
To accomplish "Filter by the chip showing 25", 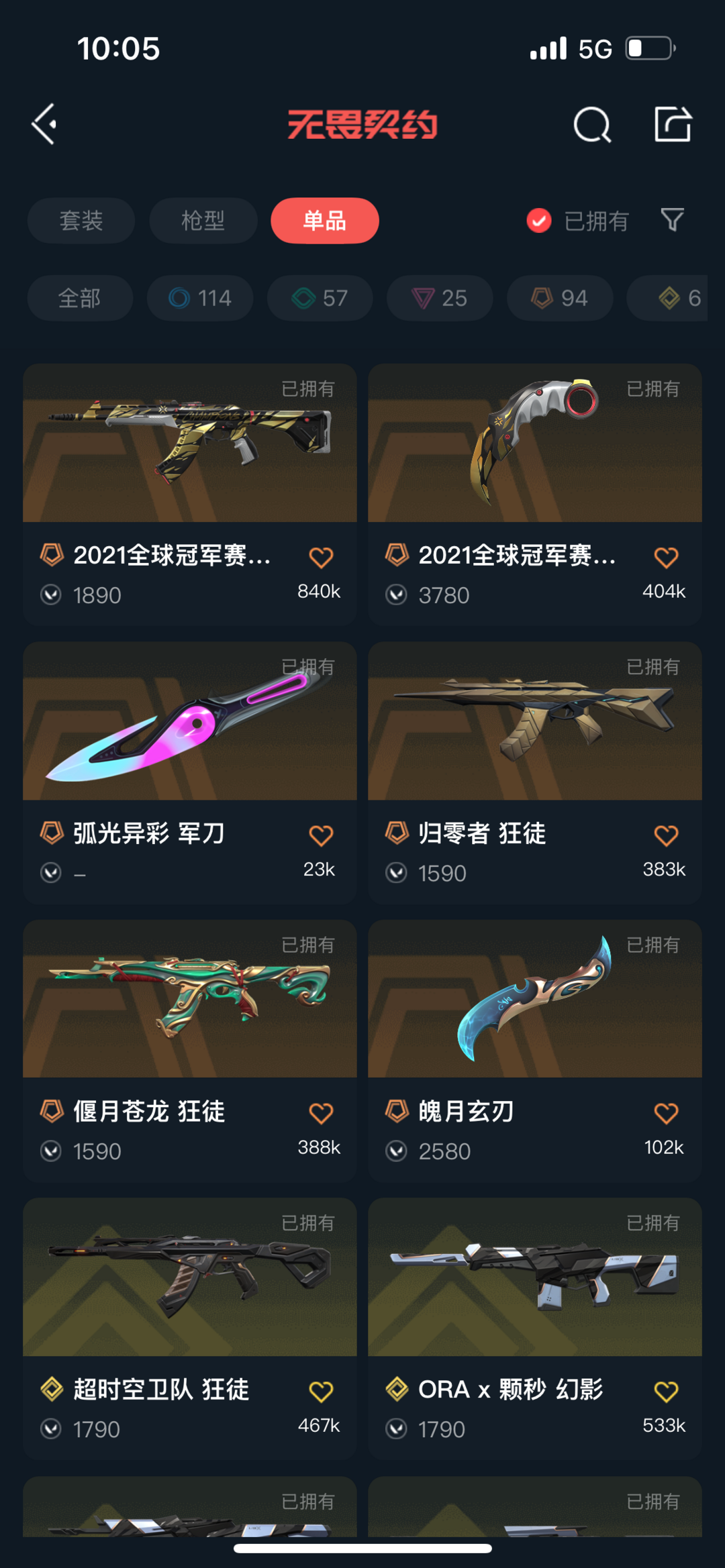I will [x=440, y=298].
